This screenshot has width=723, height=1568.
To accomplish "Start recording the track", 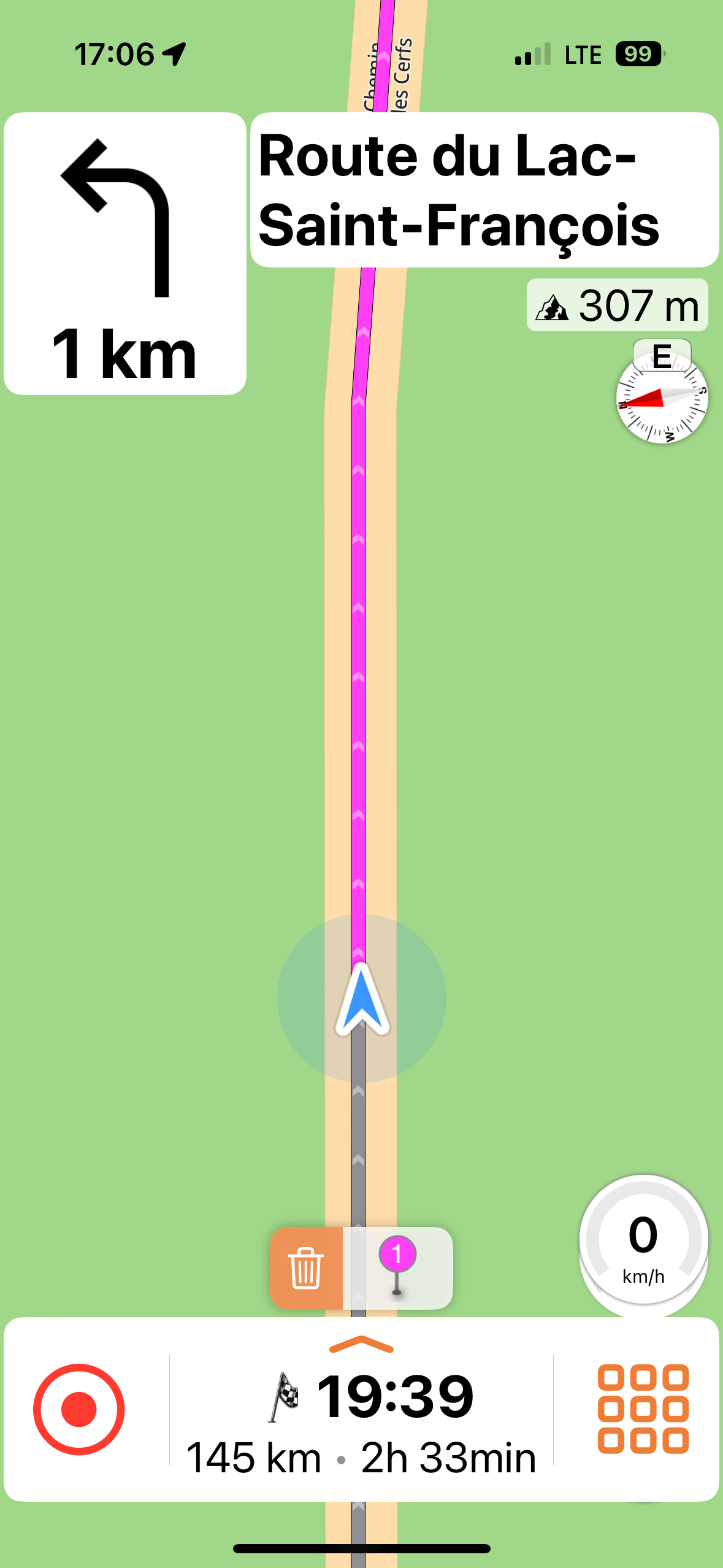I will click(x=79, y=1409).
